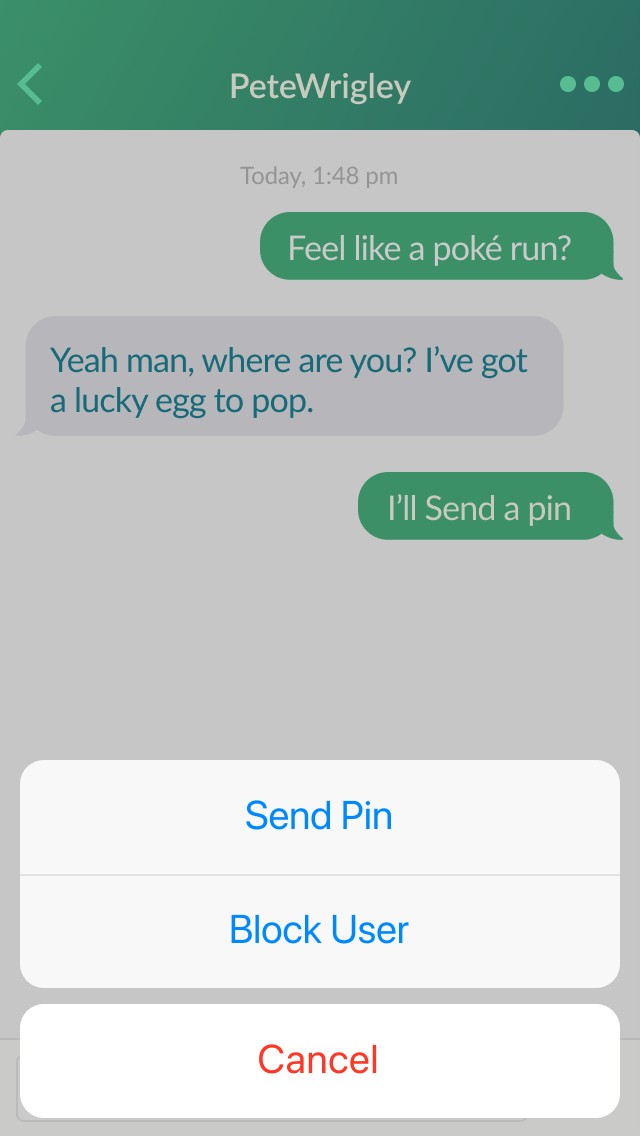
Task: Select Block User option
Action: [x=319, y=930]
